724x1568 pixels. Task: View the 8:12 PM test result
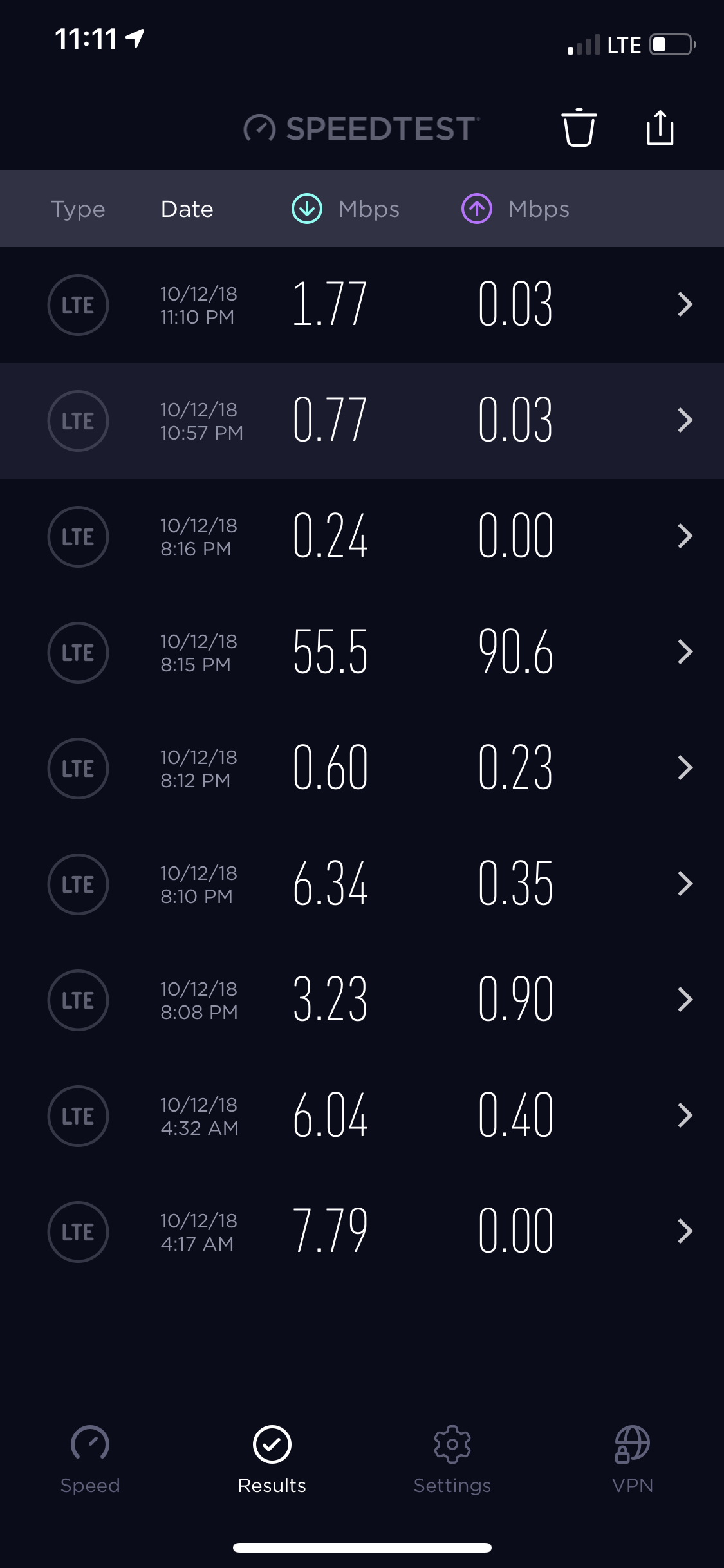(362, 768)
